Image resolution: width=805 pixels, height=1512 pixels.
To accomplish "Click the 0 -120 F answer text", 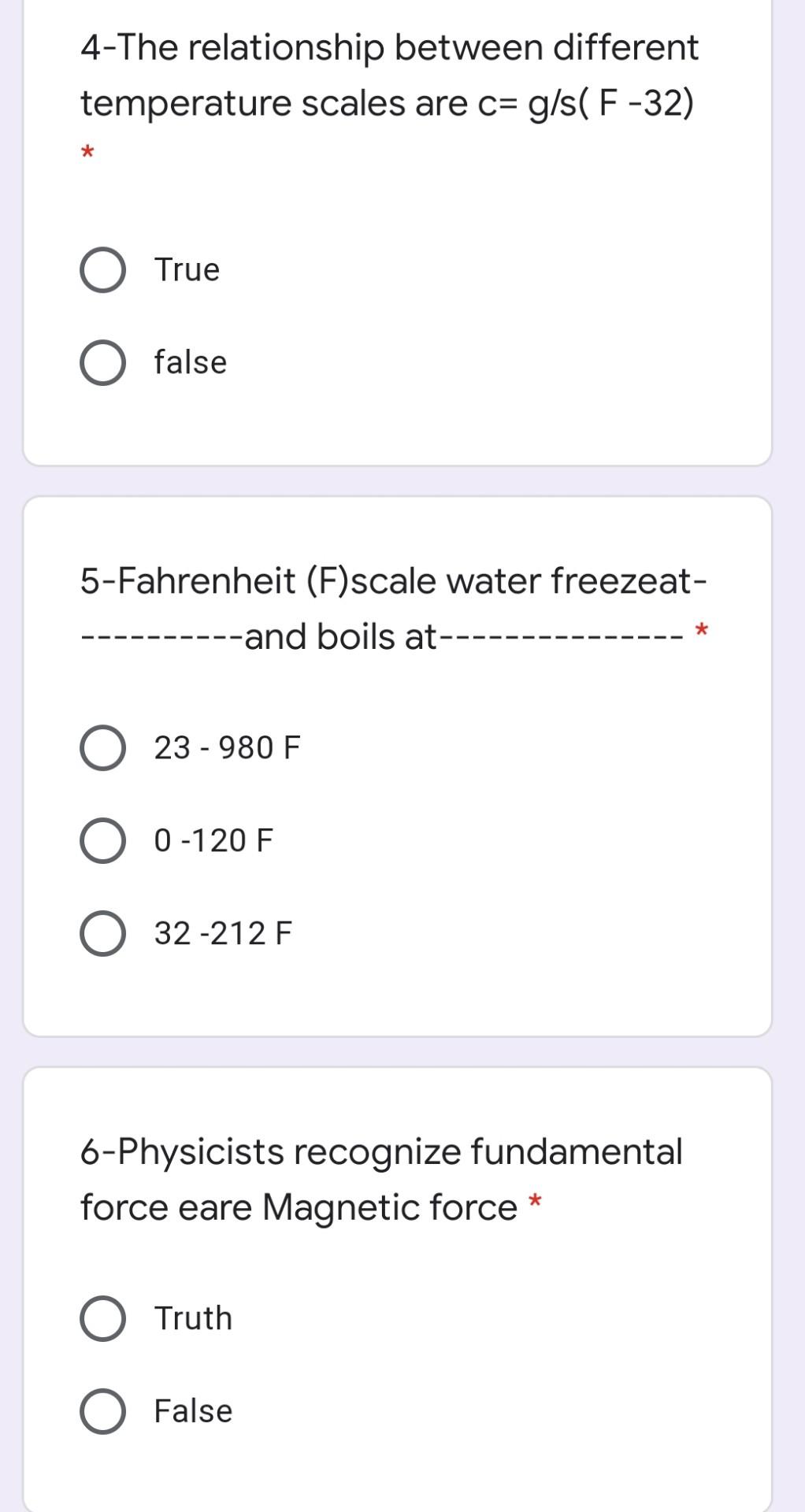I will (x=213, y=839).
